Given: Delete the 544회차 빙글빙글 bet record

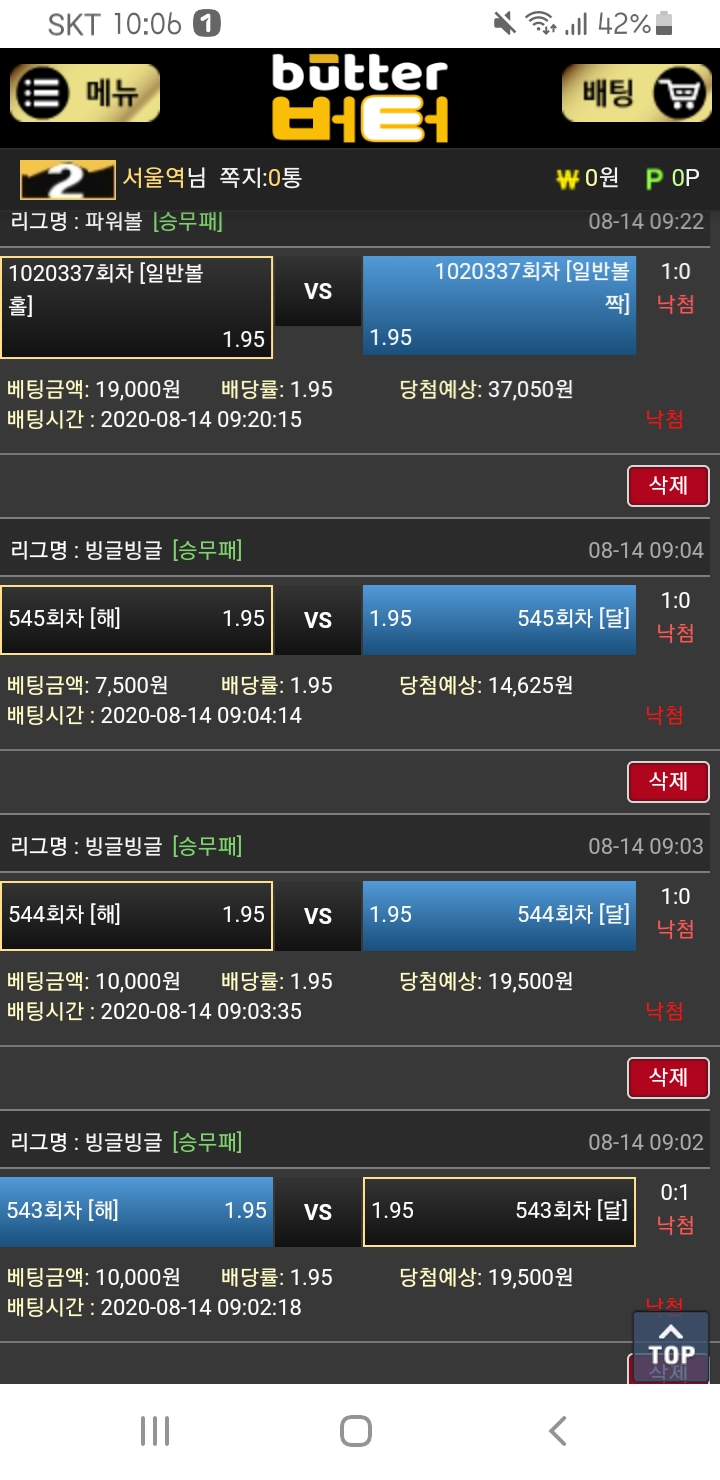Looking at the screenshot, I should pyautogui.click(x=668, y=1078).
